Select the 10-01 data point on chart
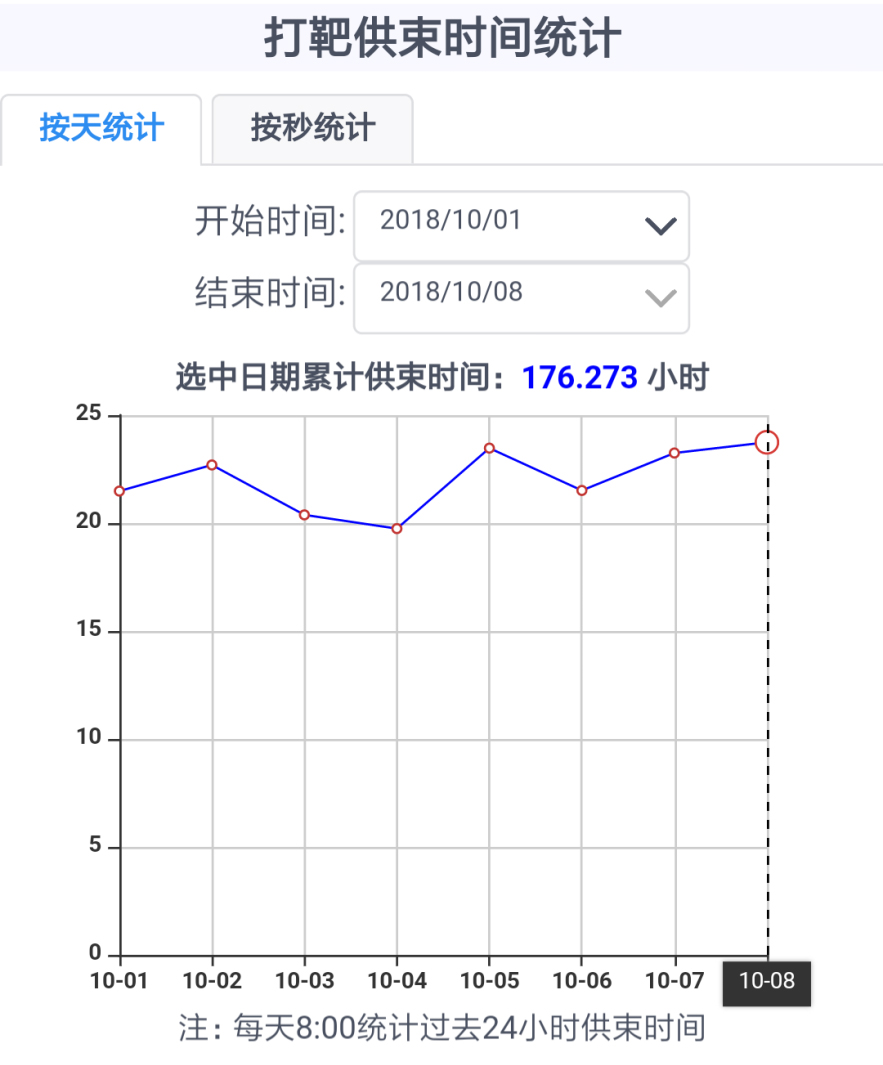Viewport: 883px width, 1065px height. point(120,491)
